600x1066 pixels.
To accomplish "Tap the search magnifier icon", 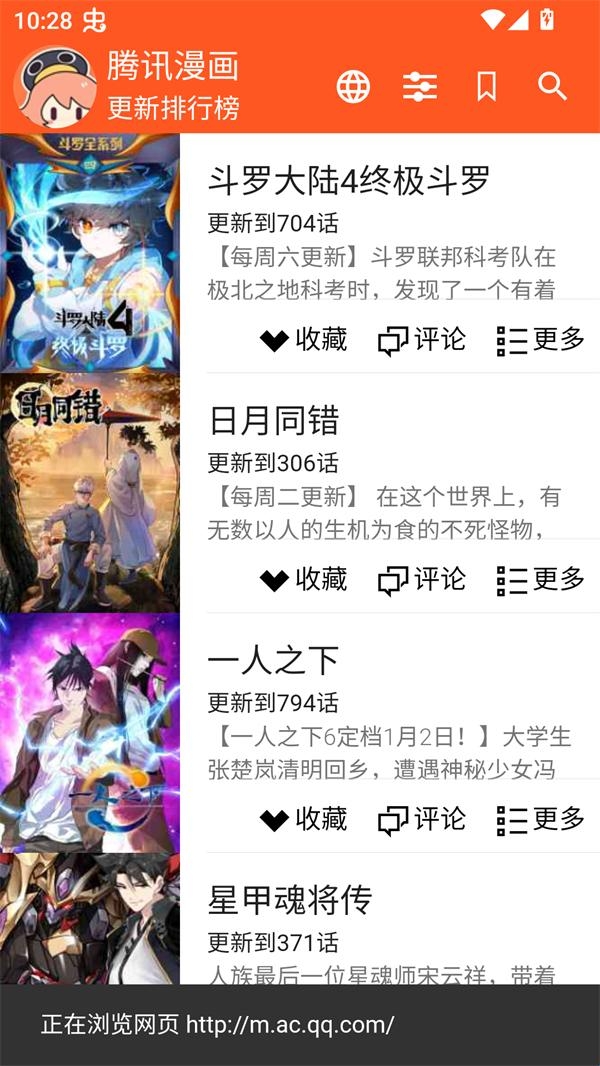I will [x=552, y=87].
